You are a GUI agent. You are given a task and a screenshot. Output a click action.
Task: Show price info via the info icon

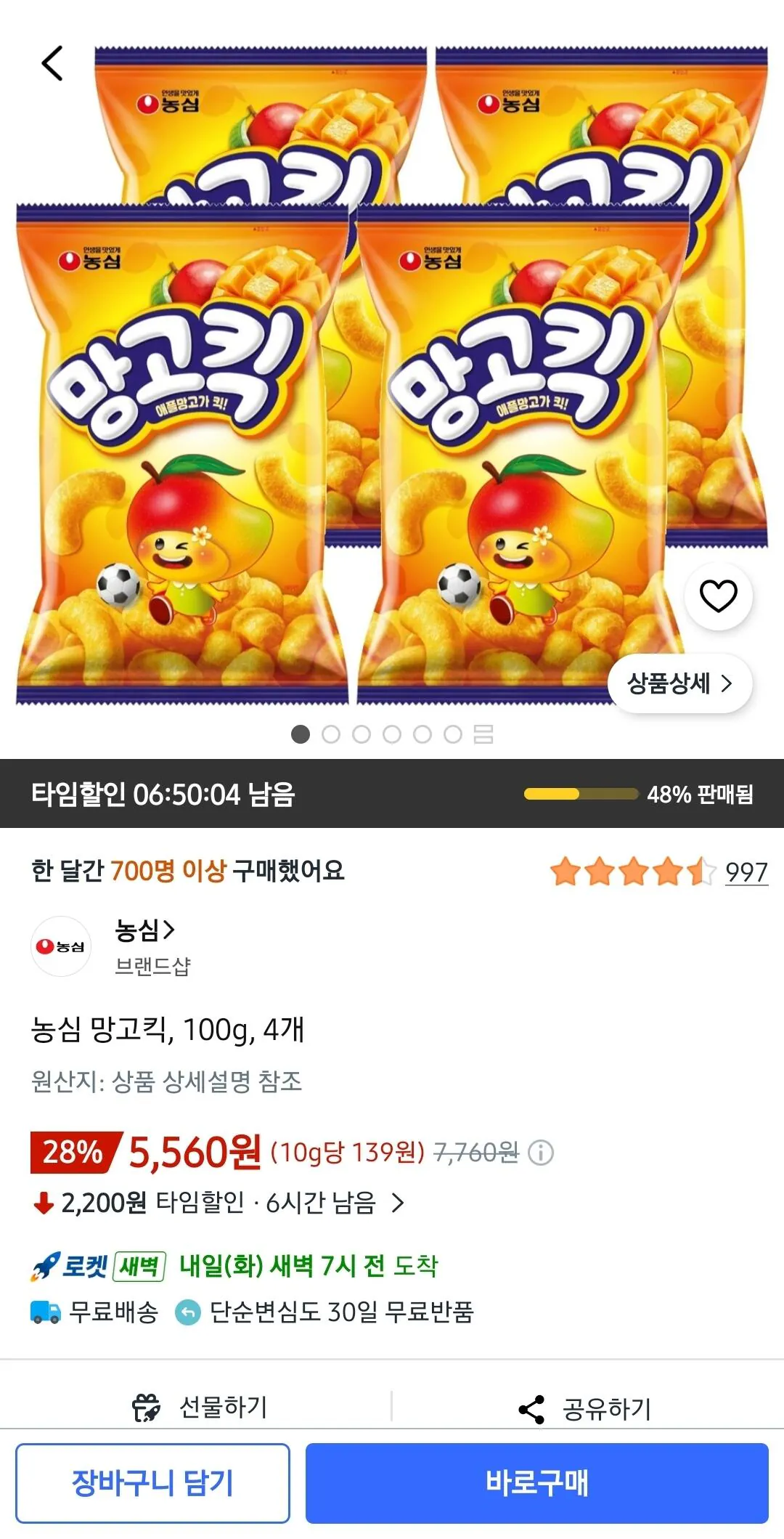[x=540, y=1153]
